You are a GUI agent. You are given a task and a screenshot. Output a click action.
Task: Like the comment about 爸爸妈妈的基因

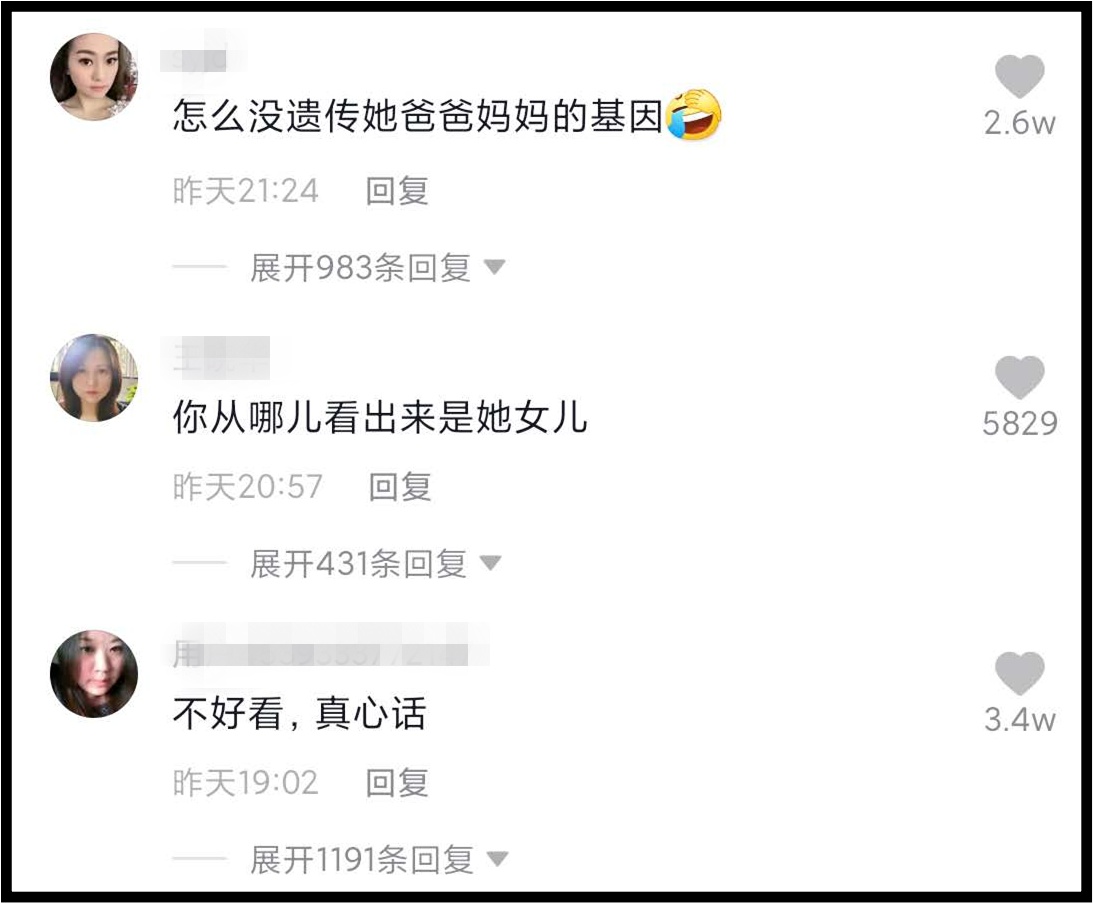point(1019,78)
